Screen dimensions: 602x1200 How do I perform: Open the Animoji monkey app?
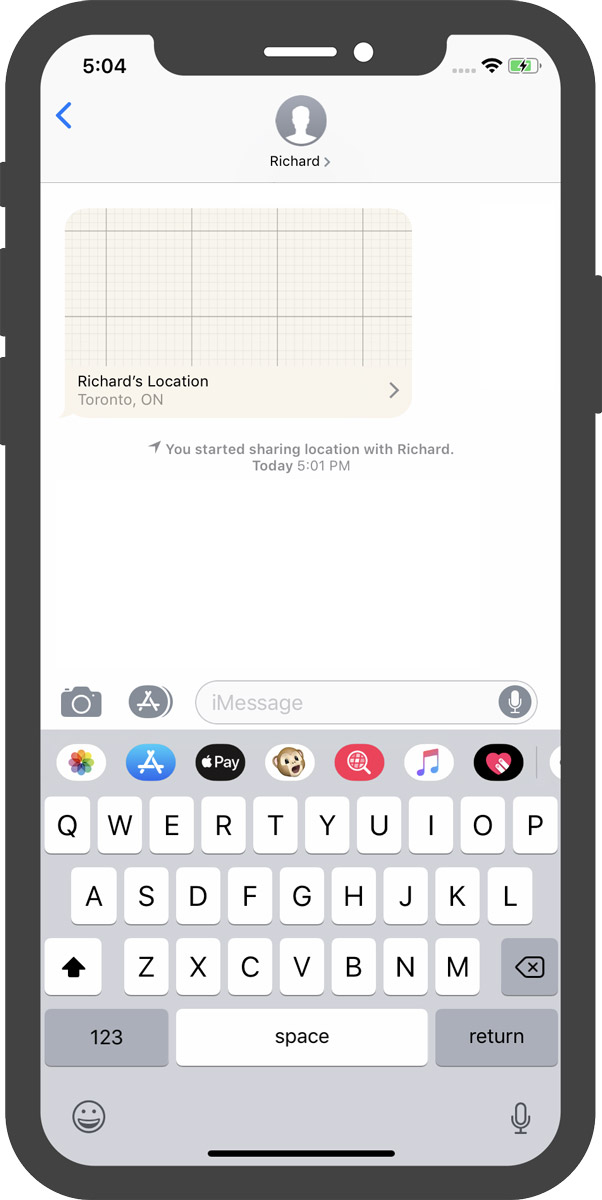[x=289, y=763]
